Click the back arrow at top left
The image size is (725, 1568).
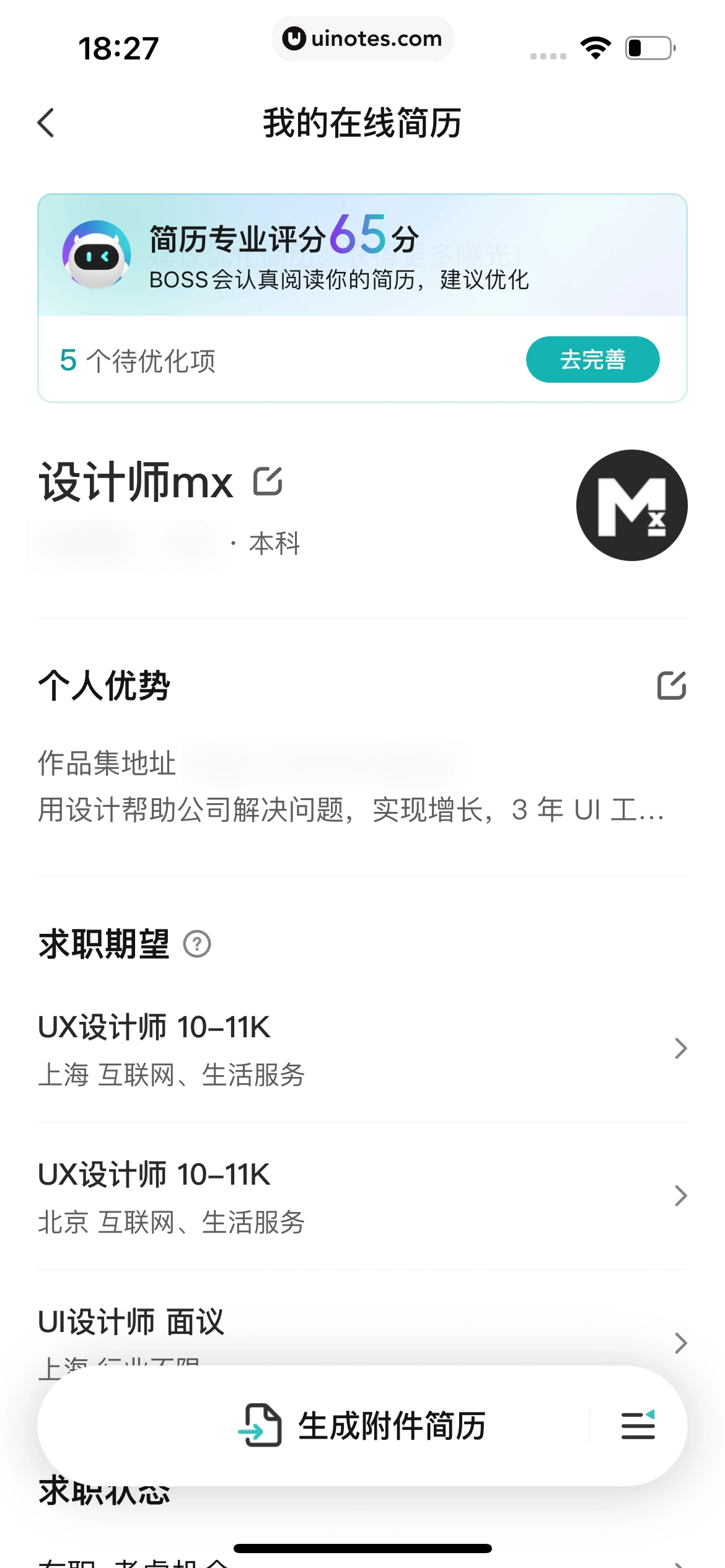click(46, 123)
